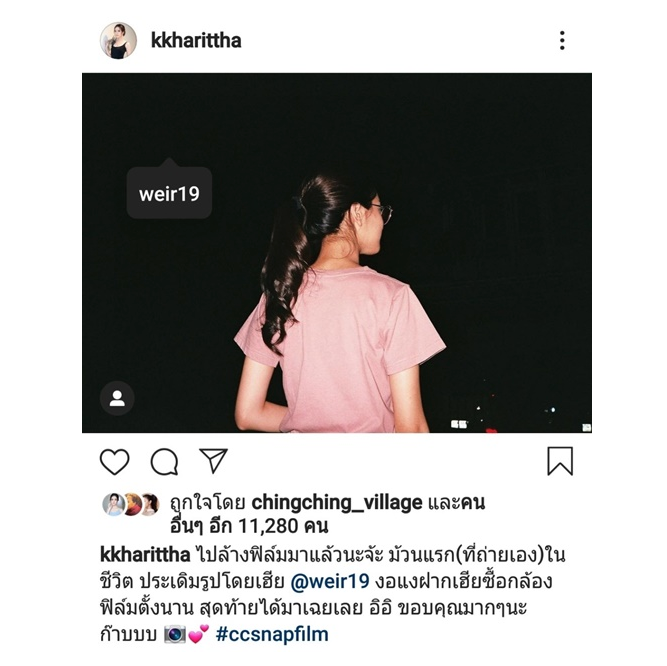Open chingching_village's profile from the likes line
The width and height of the screenshot is (667, 666).
[x=336, y=503]
